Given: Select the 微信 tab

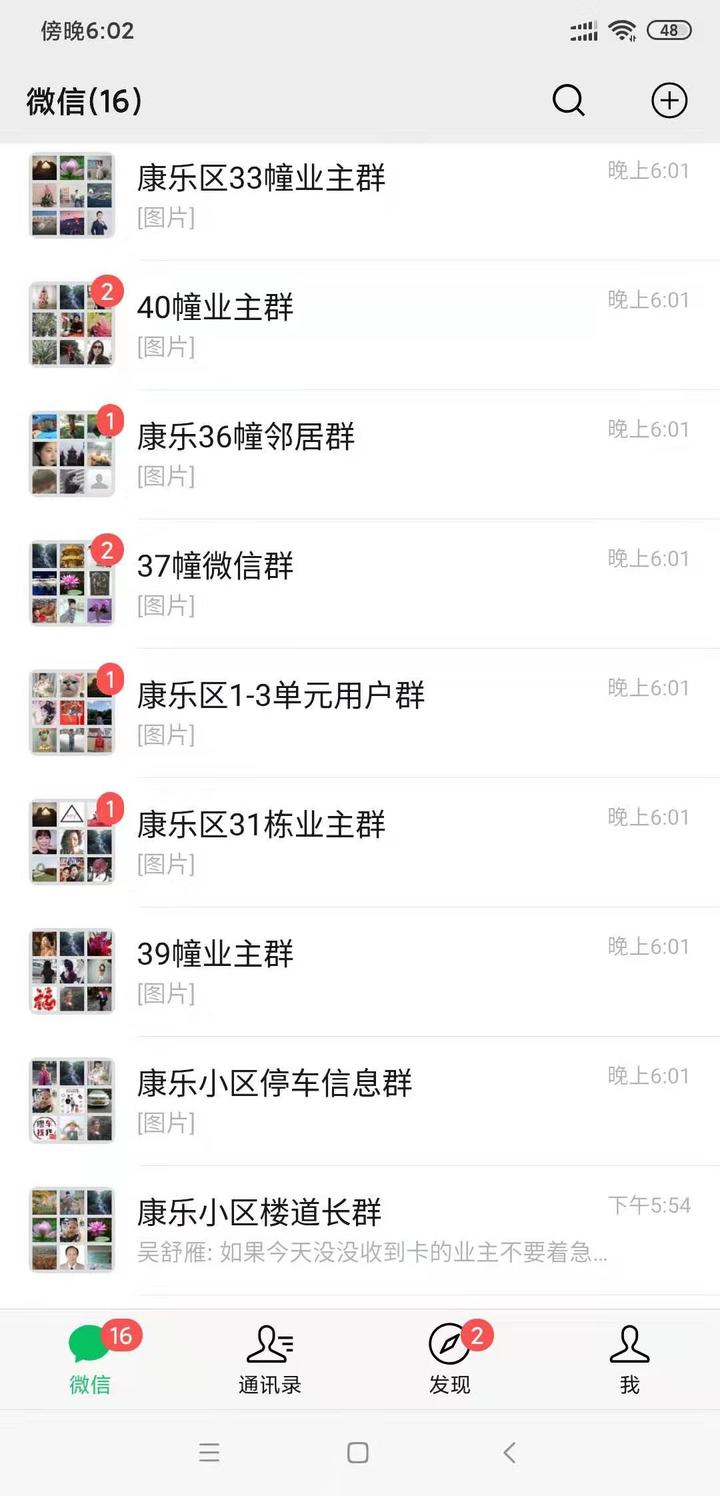Looking at the screenshot, I should (x=90, y=1359).
